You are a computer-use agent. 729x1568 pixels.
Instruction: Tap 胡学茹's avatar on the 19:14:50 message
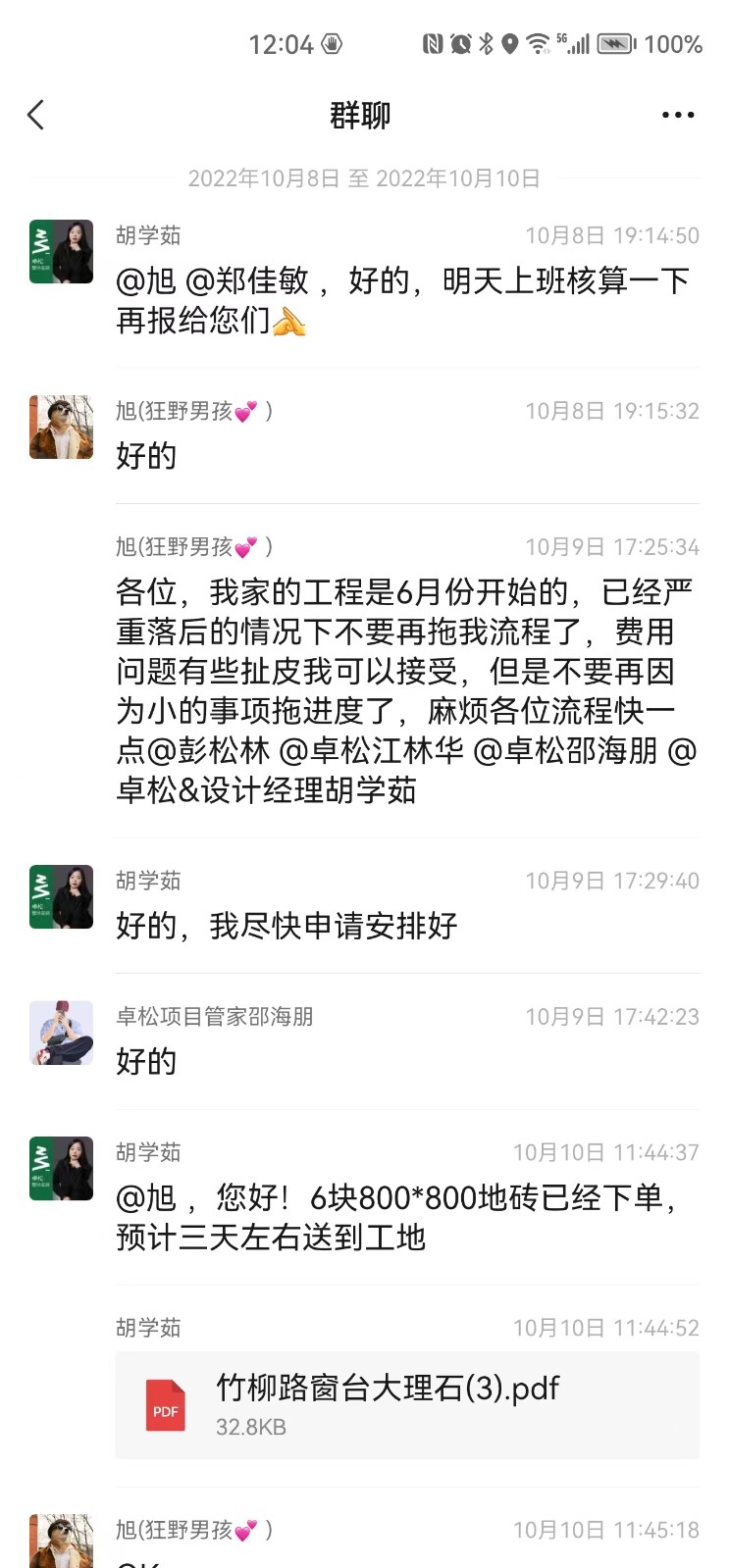coord(61,252)
